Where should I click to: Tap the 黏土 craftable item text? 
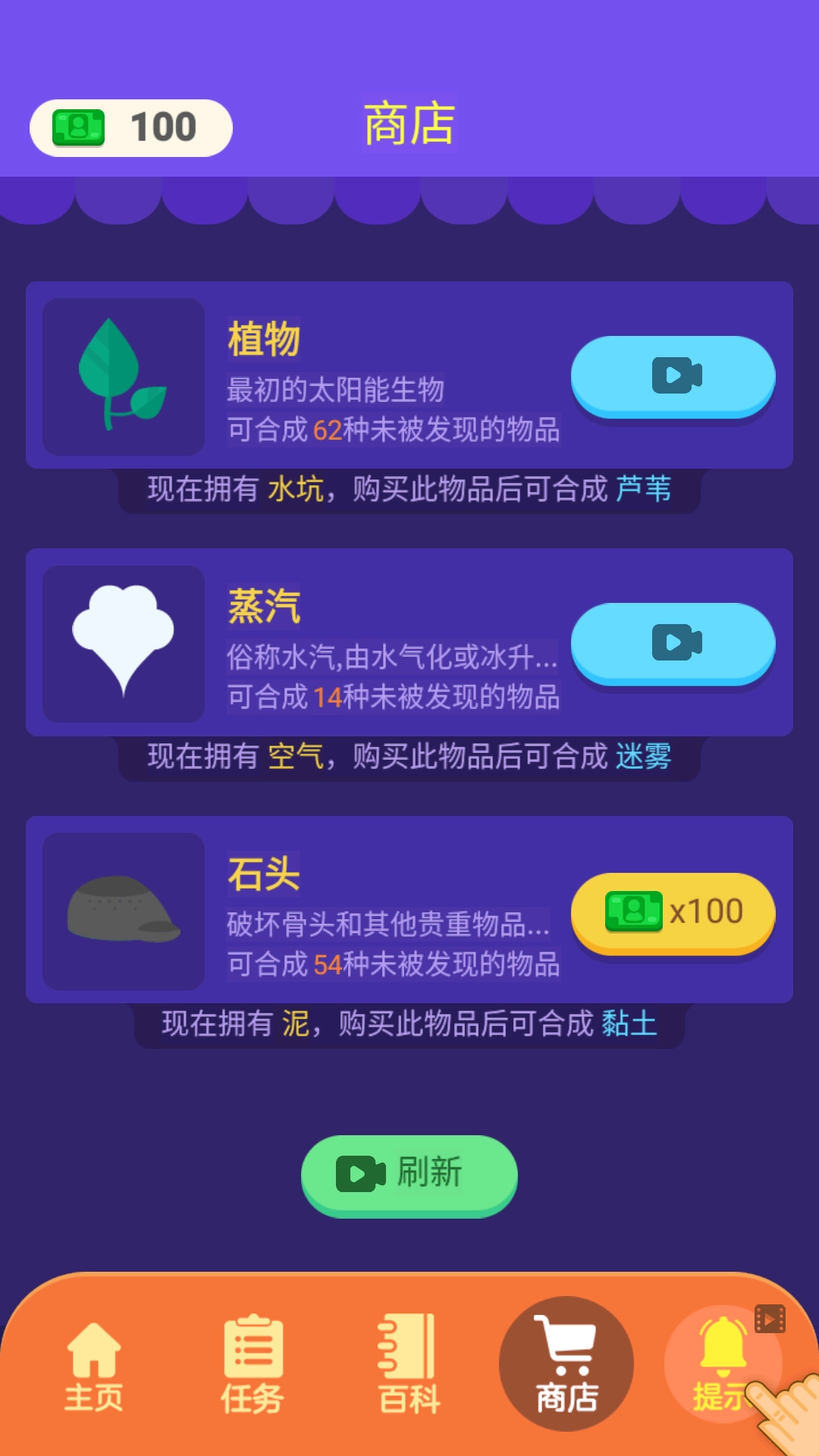[x=631, y=1024]
